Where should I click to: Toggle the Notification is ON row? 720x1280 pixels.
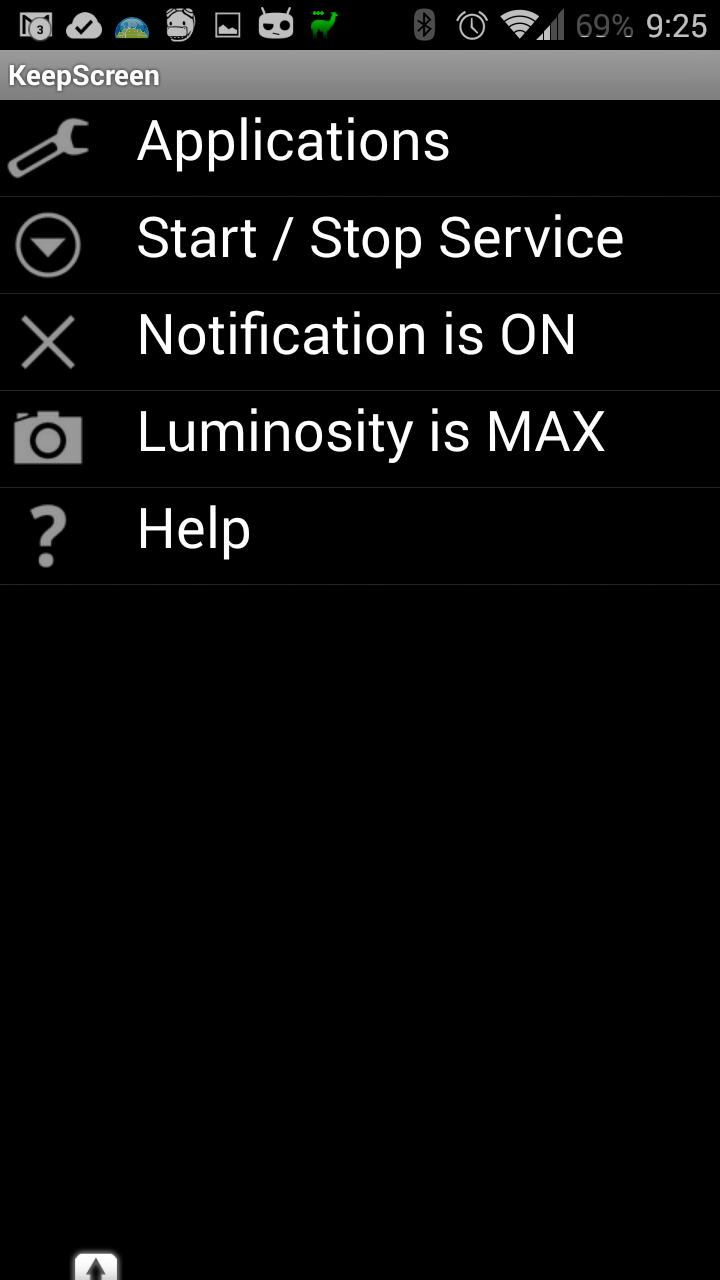pyautogui.click(x=360, y=342)
